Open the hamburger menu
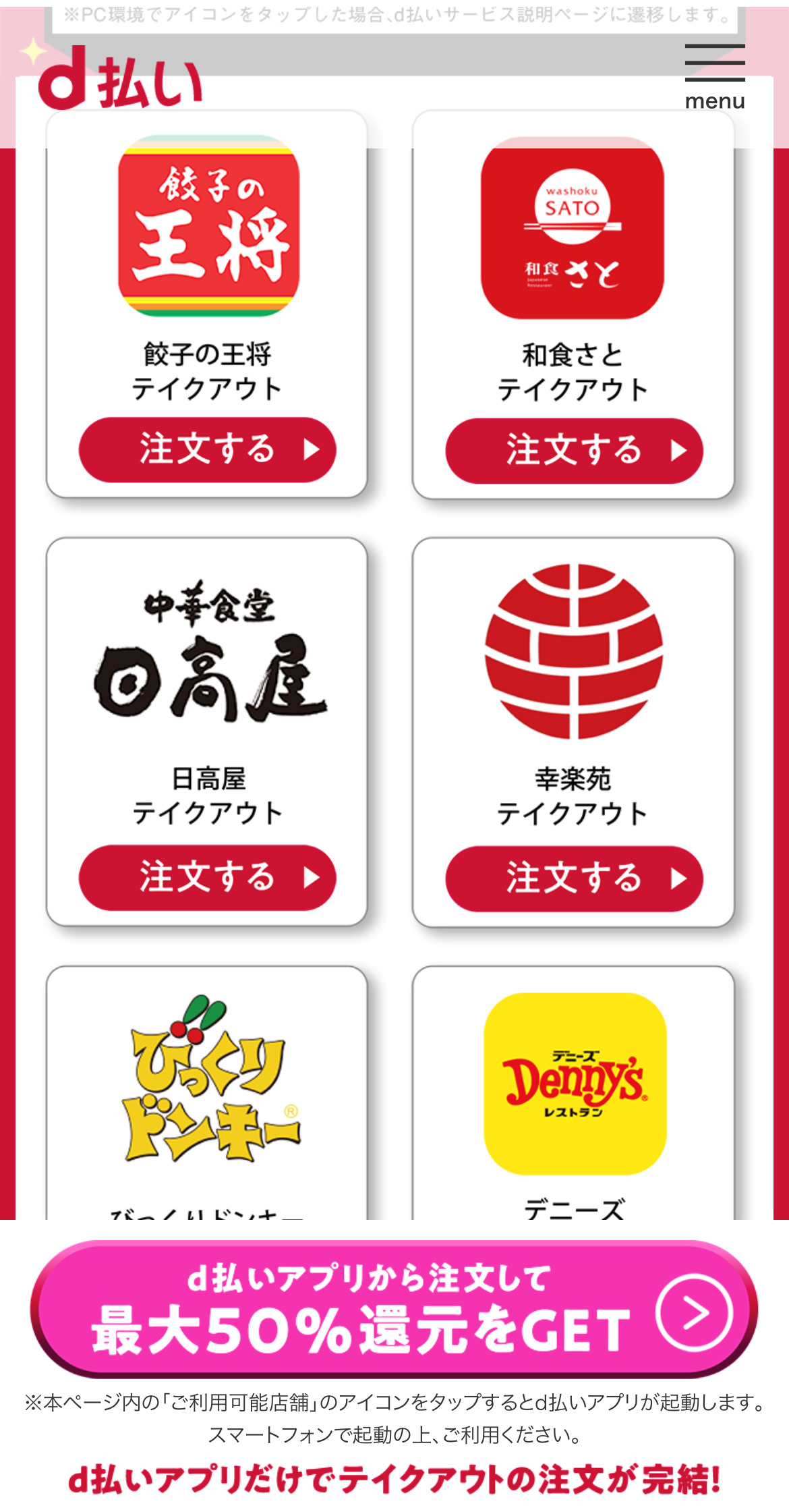The height and width of the screenshot is (1512, 789). pyautogui.click(x=714, y=76)
